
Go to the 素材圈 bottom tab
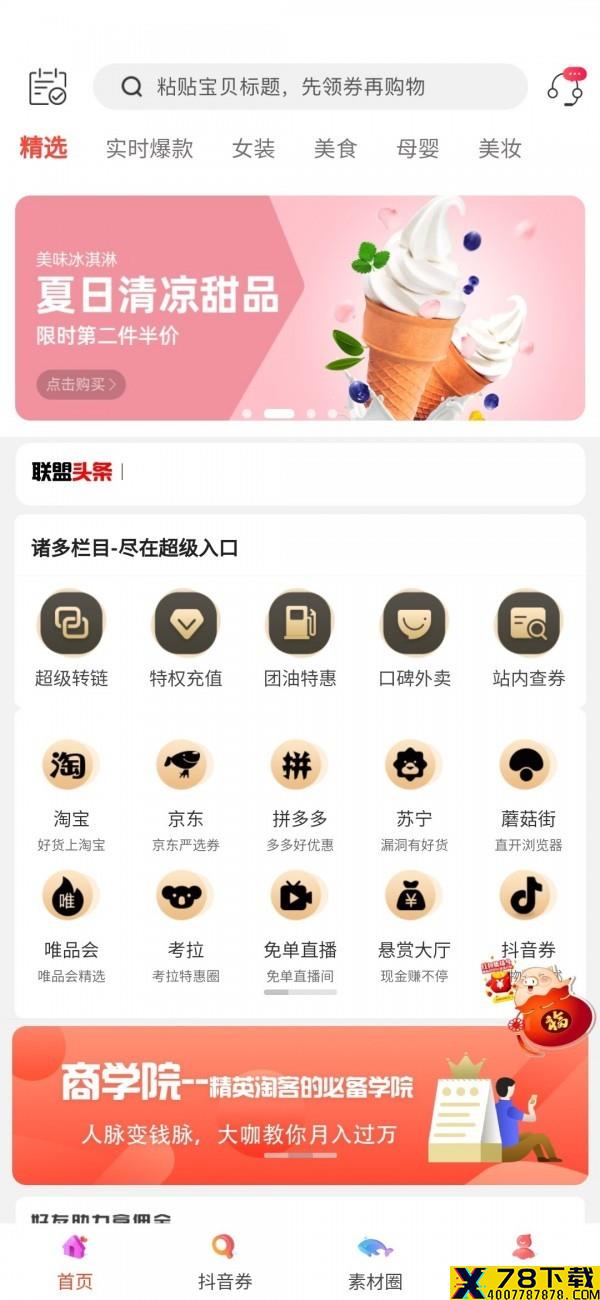(x=375, y=1262)
